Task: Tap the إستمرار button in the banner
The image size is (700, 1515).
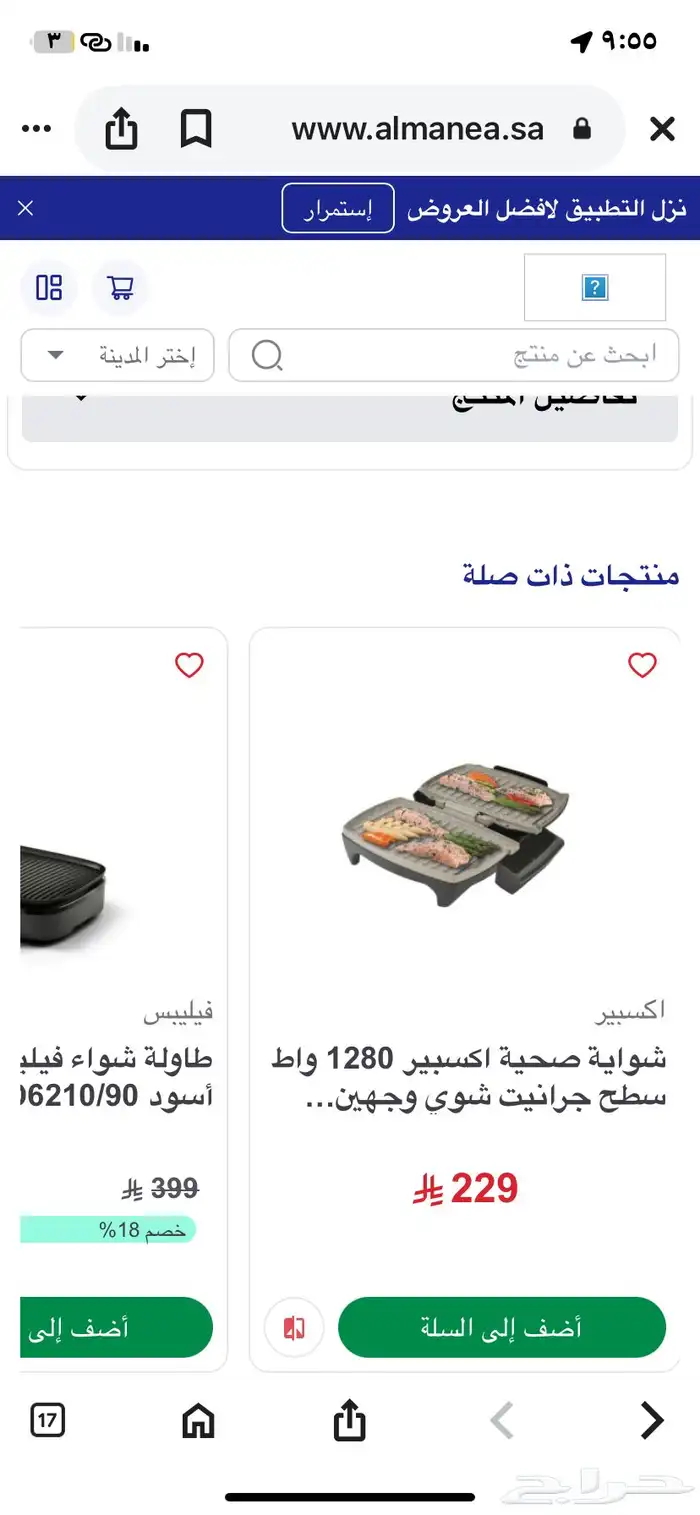Action: tap(337, 208)
